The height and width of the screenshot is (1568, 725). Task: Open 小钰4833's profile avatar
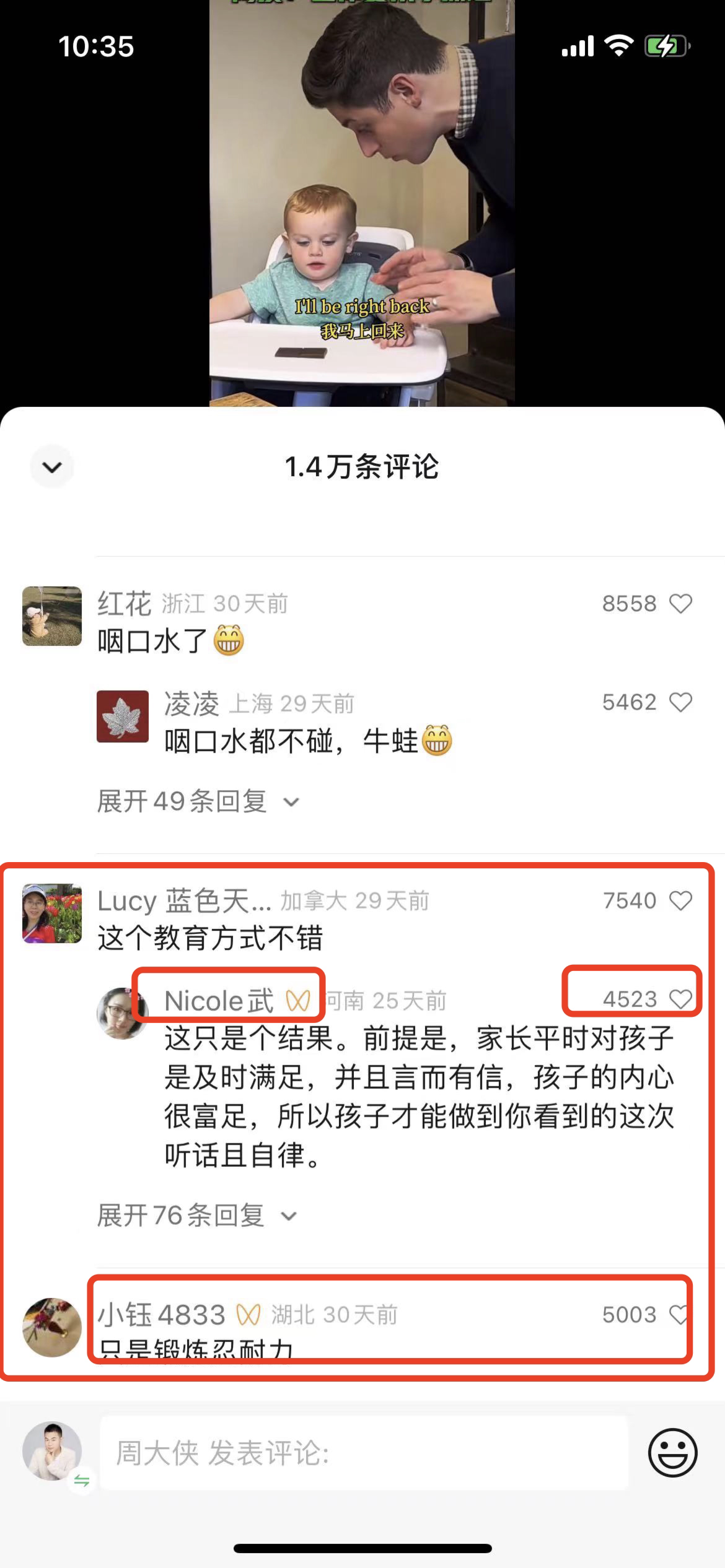point(52,1327)
